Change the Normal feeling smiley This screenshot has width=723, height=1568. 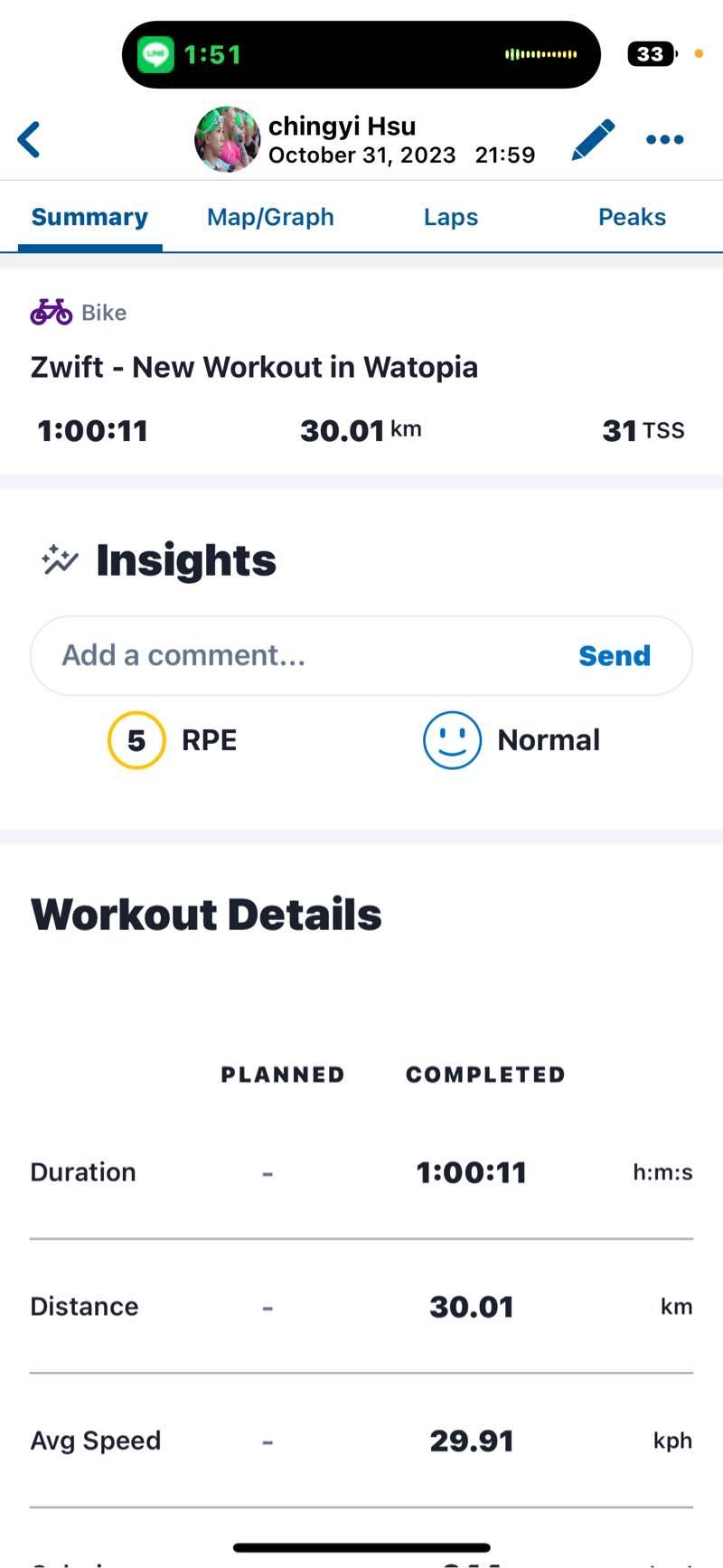click(x=452, y=740)
